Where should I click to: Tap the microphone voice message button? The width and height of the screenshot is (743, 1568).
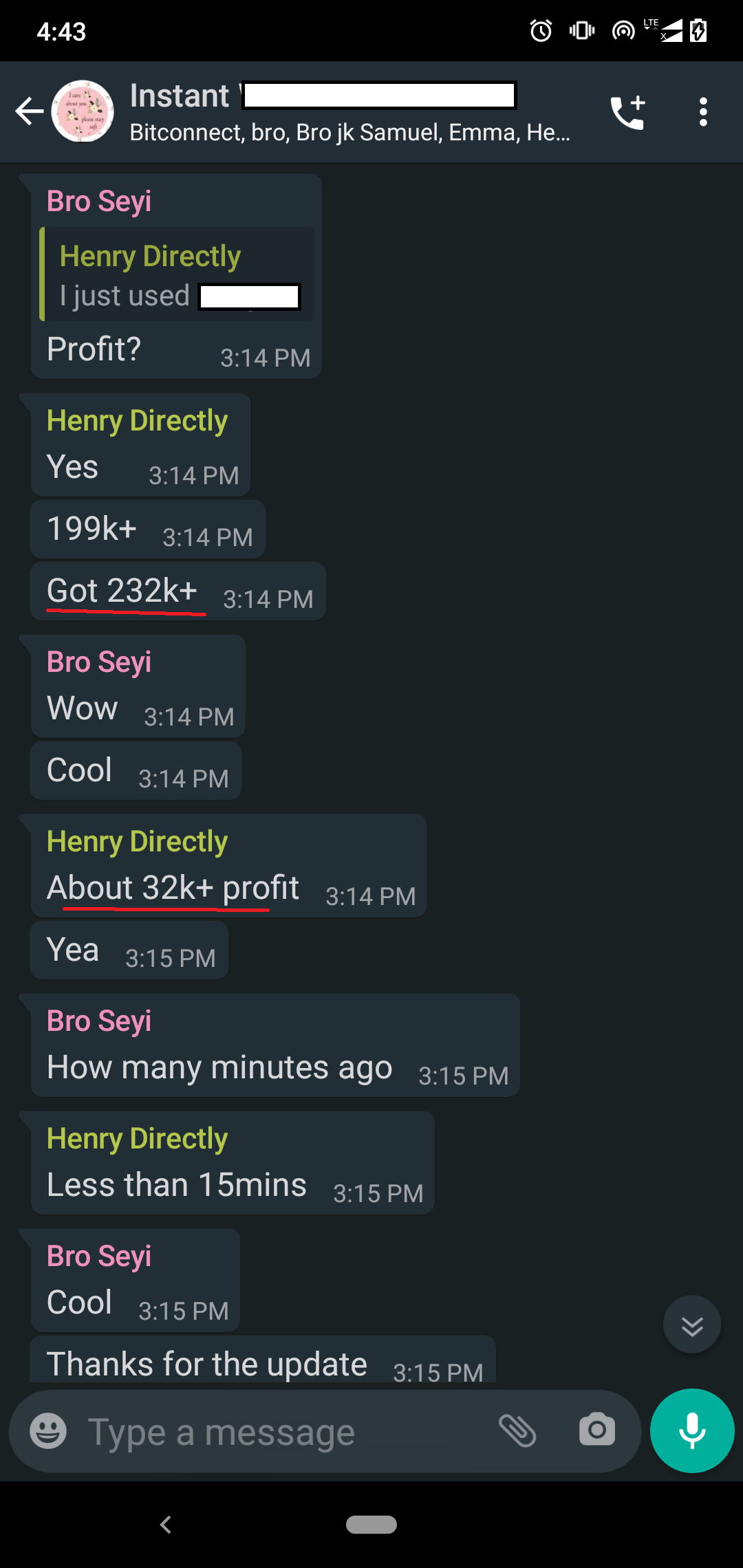point(692,1431)
